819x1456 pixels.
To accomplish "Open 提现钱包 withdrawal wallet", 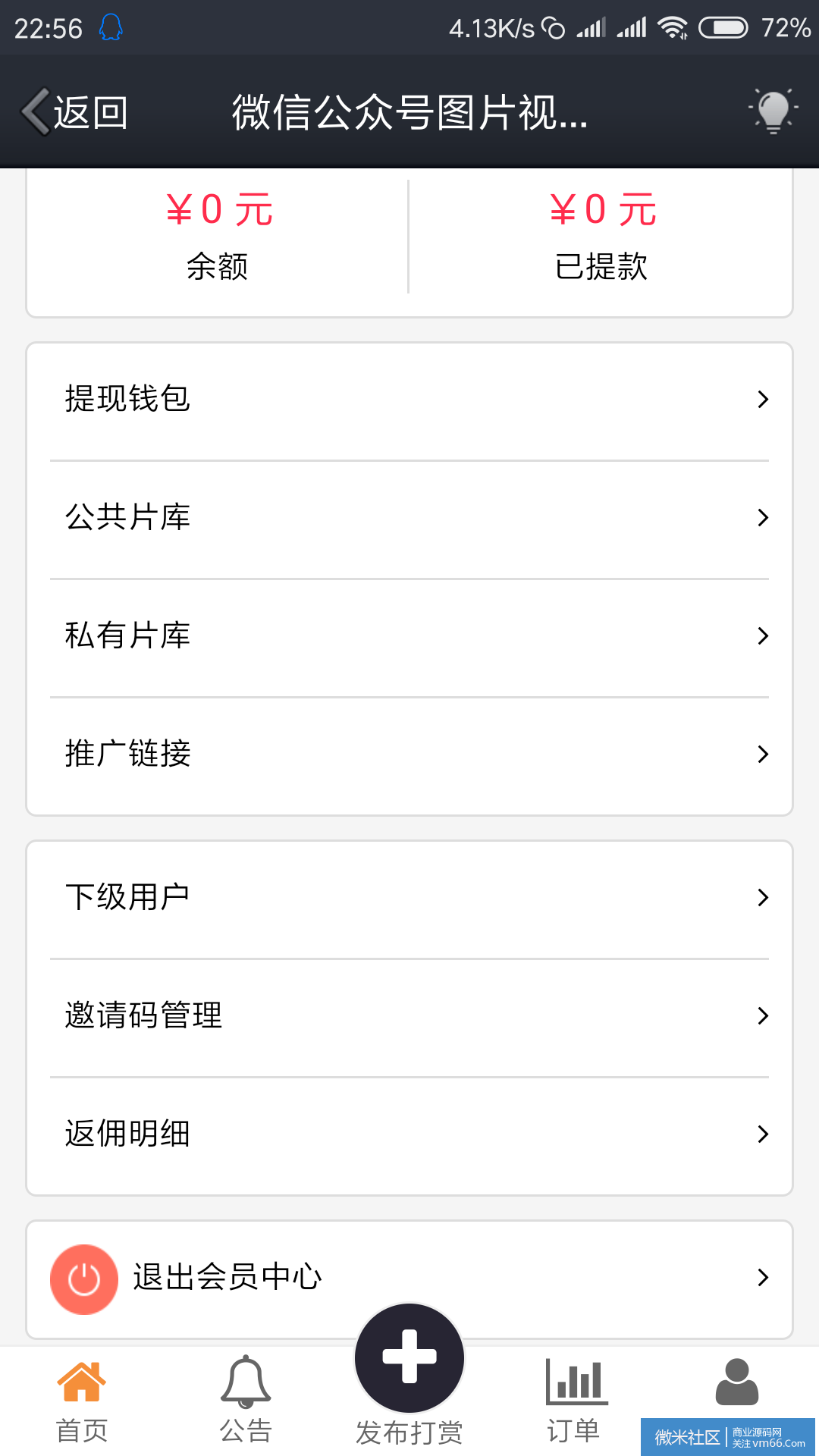I will point(409,400).
